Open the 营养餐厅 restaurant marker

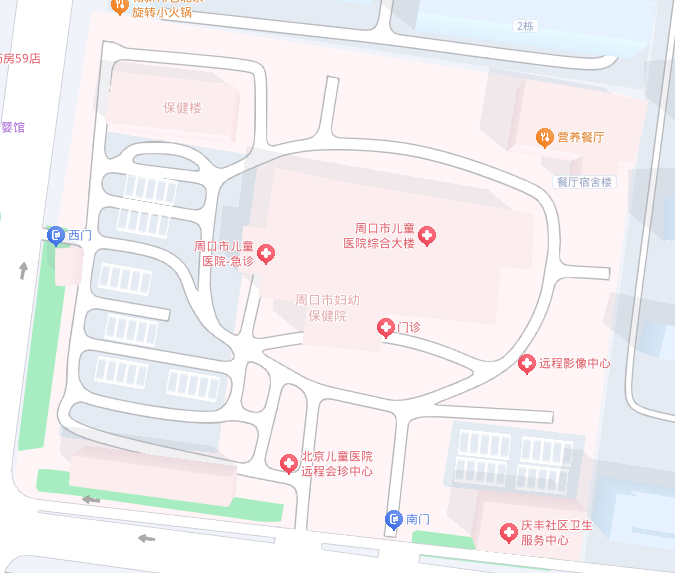click(x=545, y=137)
